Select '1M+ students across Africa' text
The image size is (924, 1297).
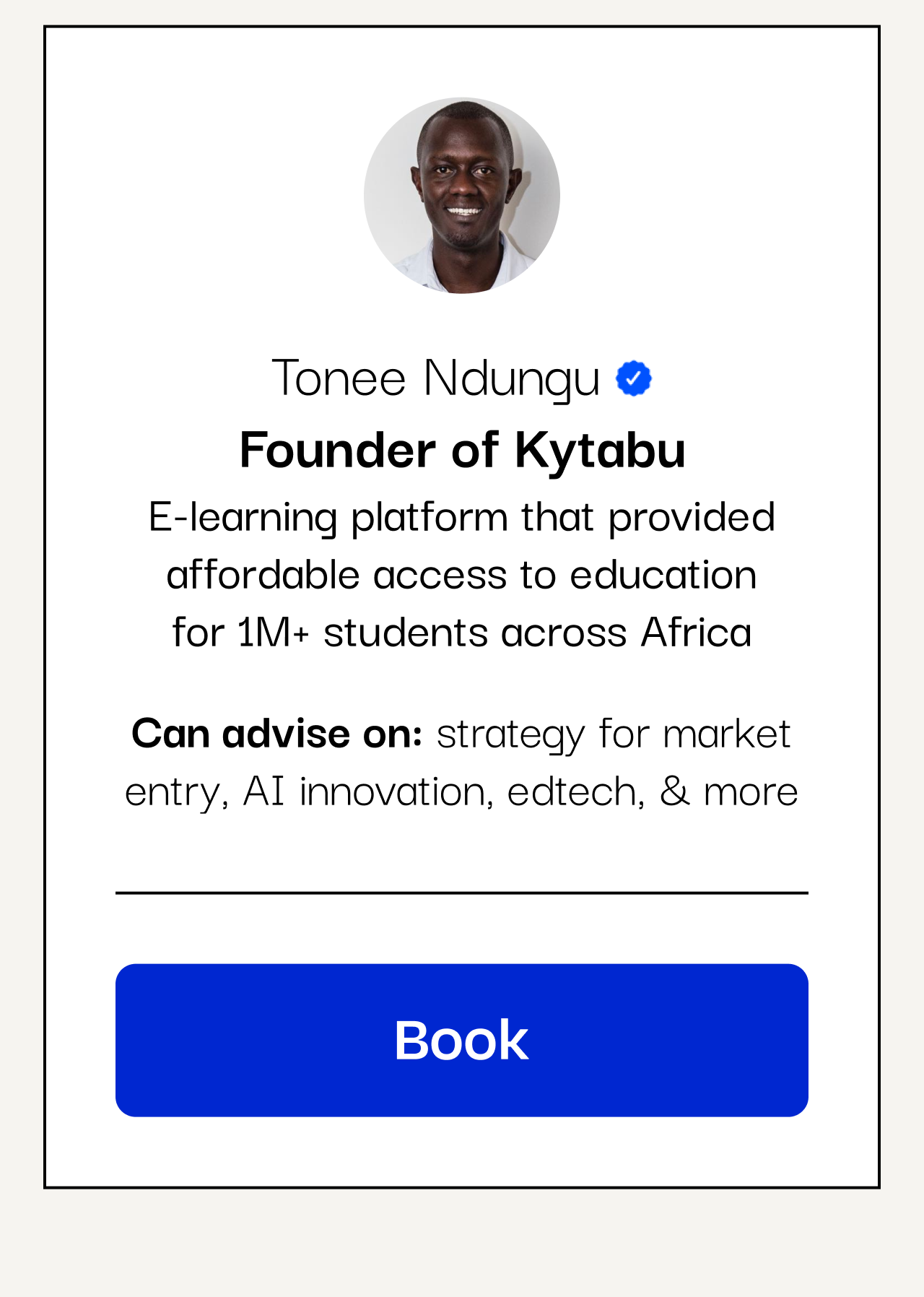coord(462,632)
